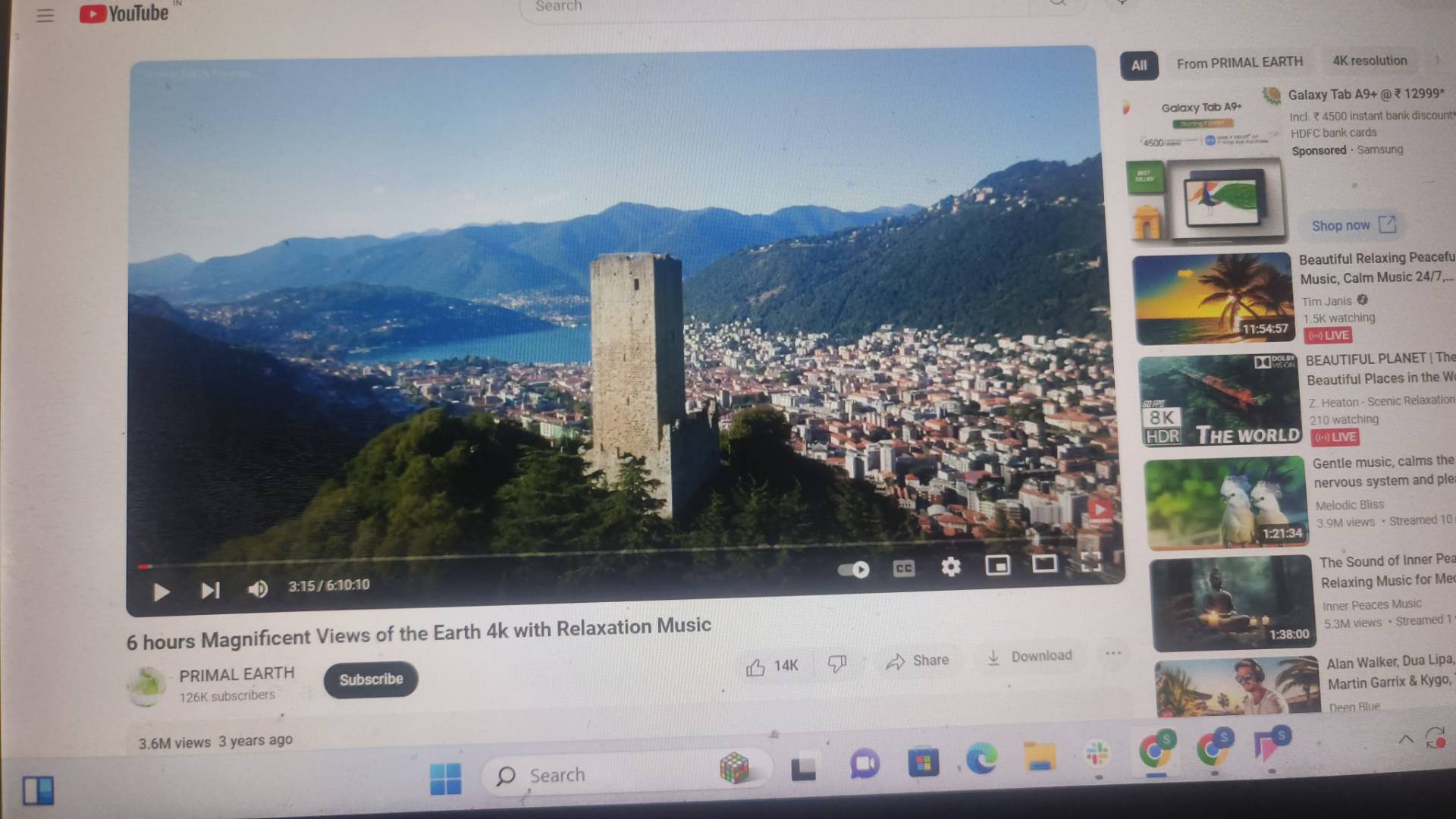Screen dimensions: 1456x819
Task: Select the From PRIMAL EARTH chip
Action: [1239, 63]
